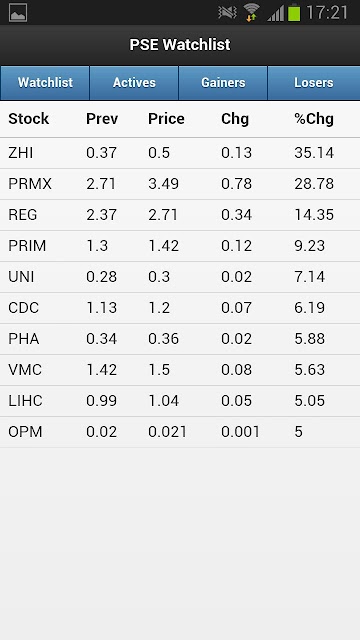
Task: Open the OPM stock row
Action: point(180,432)
